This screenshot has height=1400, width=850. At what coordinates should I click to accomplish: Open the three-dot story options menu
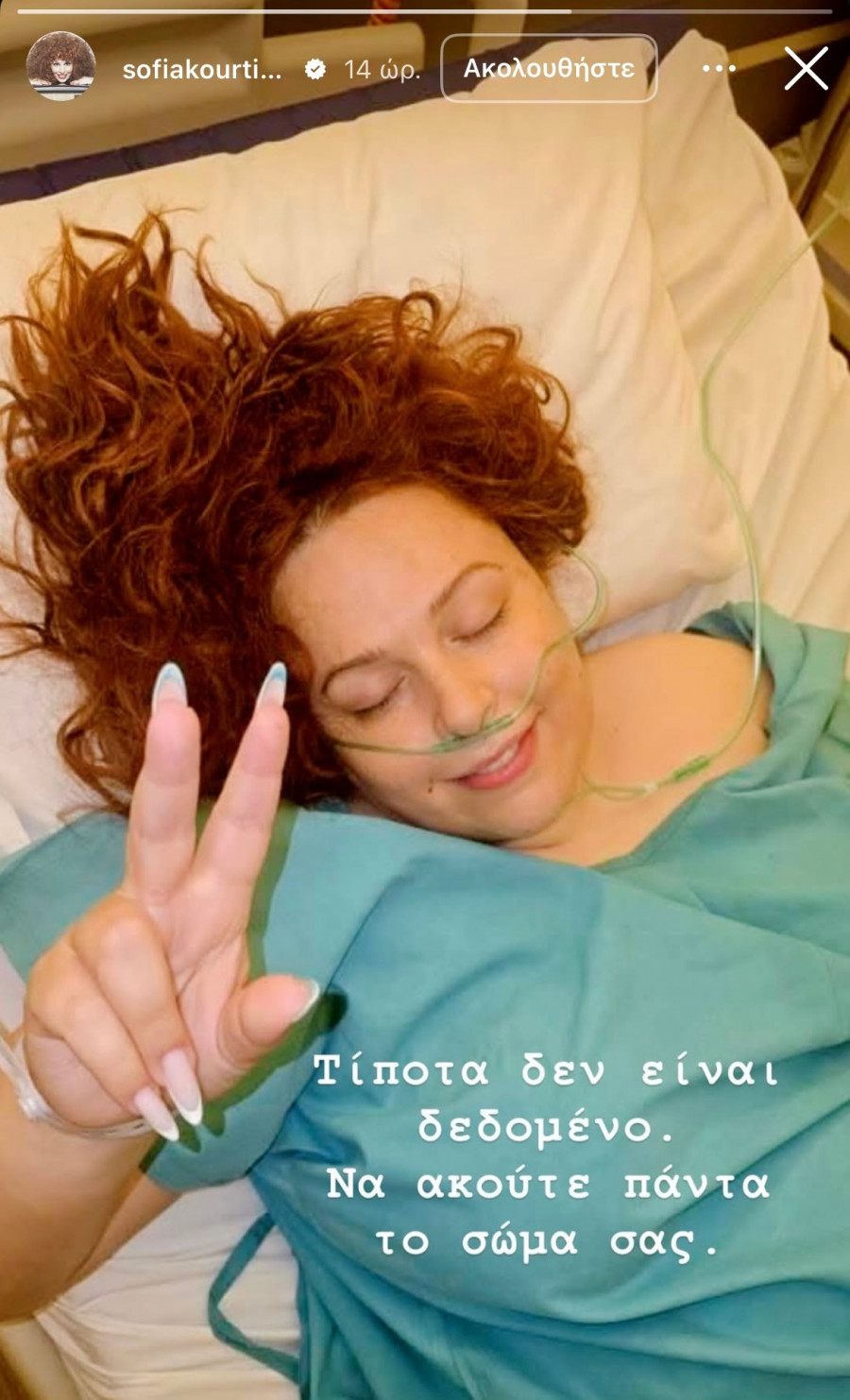[719, 68]
